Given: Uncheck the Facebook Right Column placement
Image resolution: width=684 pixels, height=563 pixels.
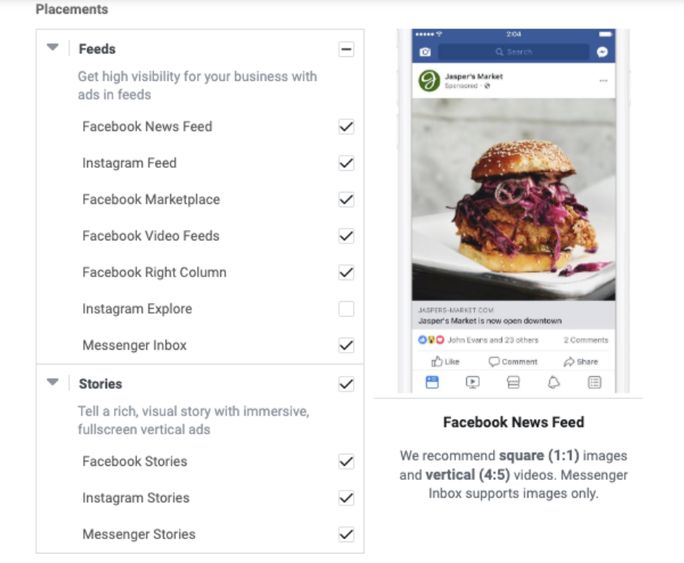Looking at the screenshot, I should (346, 272).
